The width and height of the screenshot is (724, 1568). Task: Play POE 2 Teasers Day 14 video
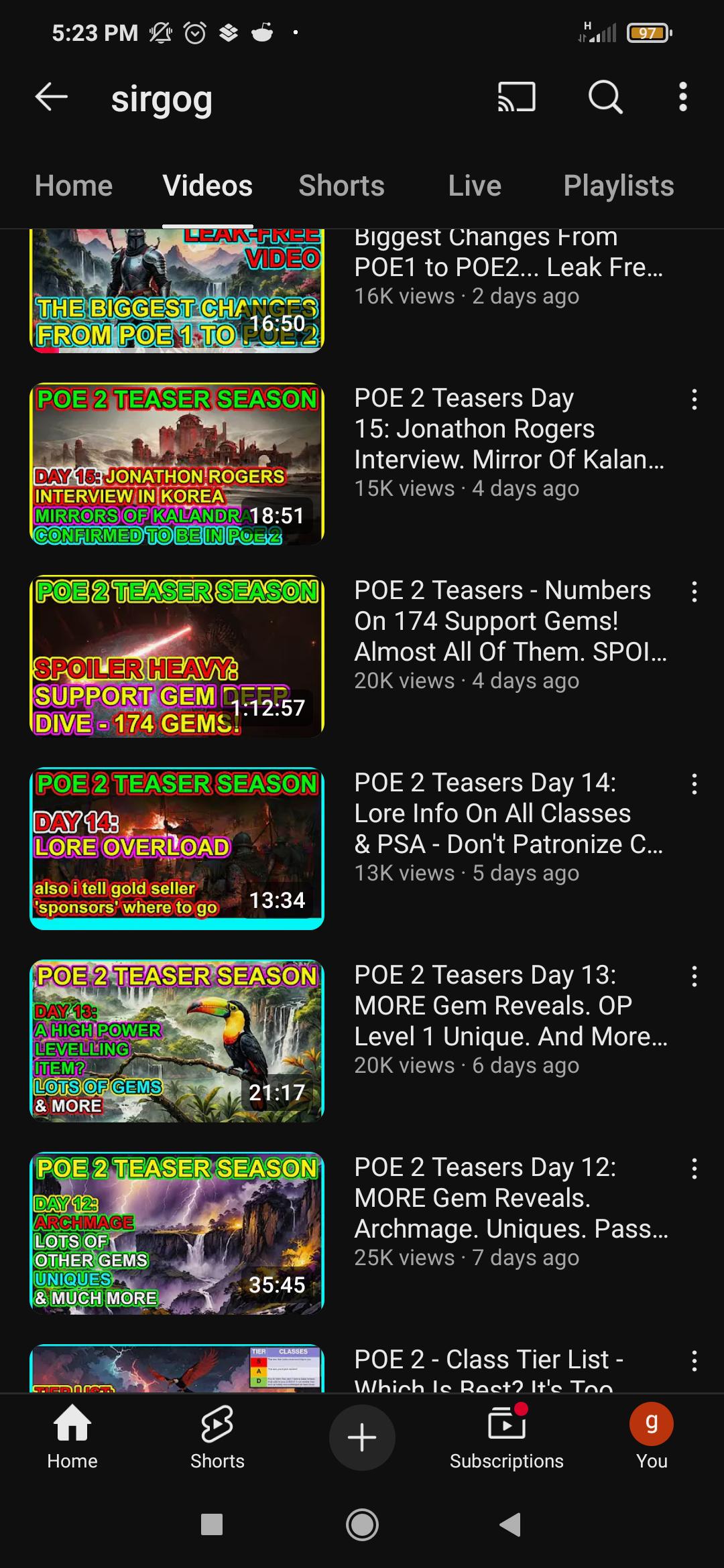click(177, 848)
